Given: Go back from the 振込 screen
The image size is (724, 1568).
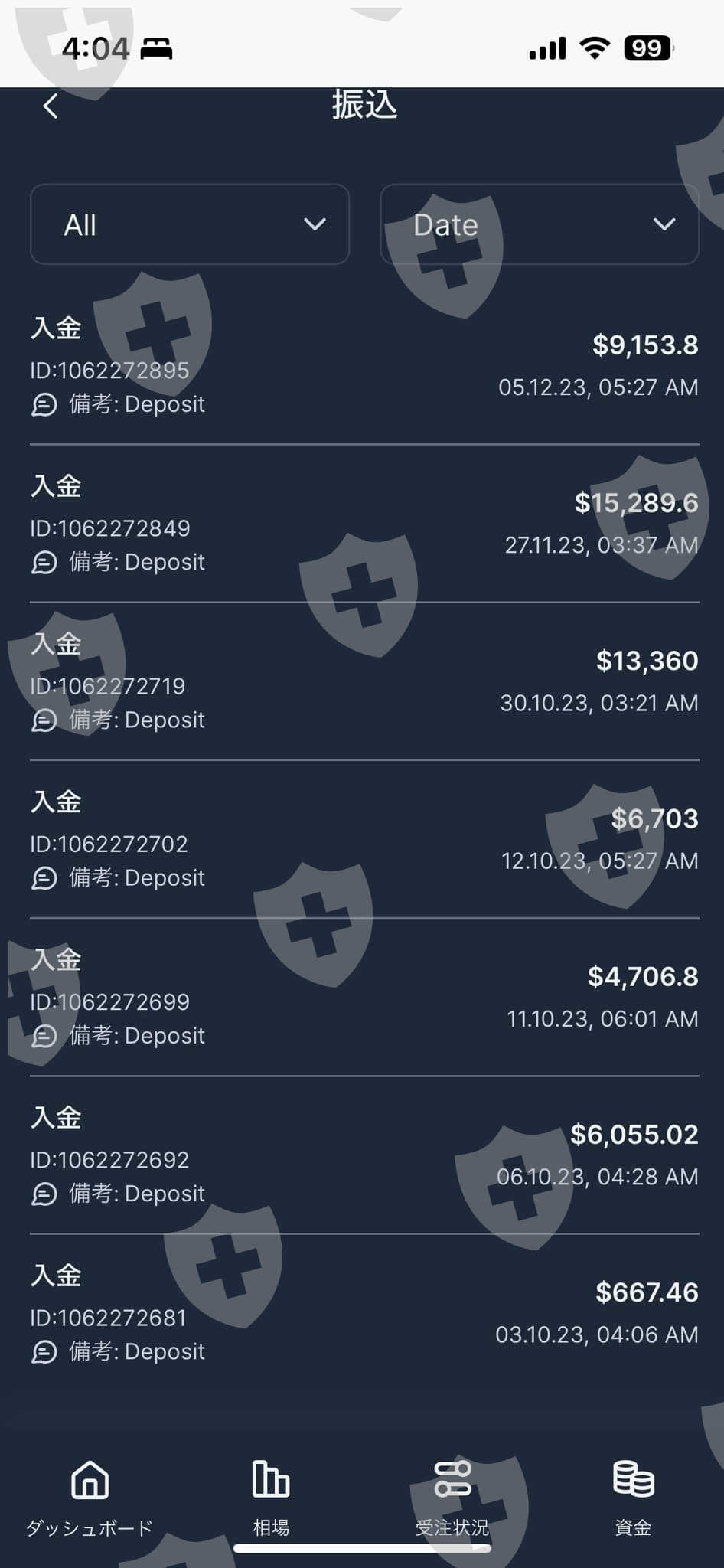Looking at the screenshot, I should coord(51,106).
